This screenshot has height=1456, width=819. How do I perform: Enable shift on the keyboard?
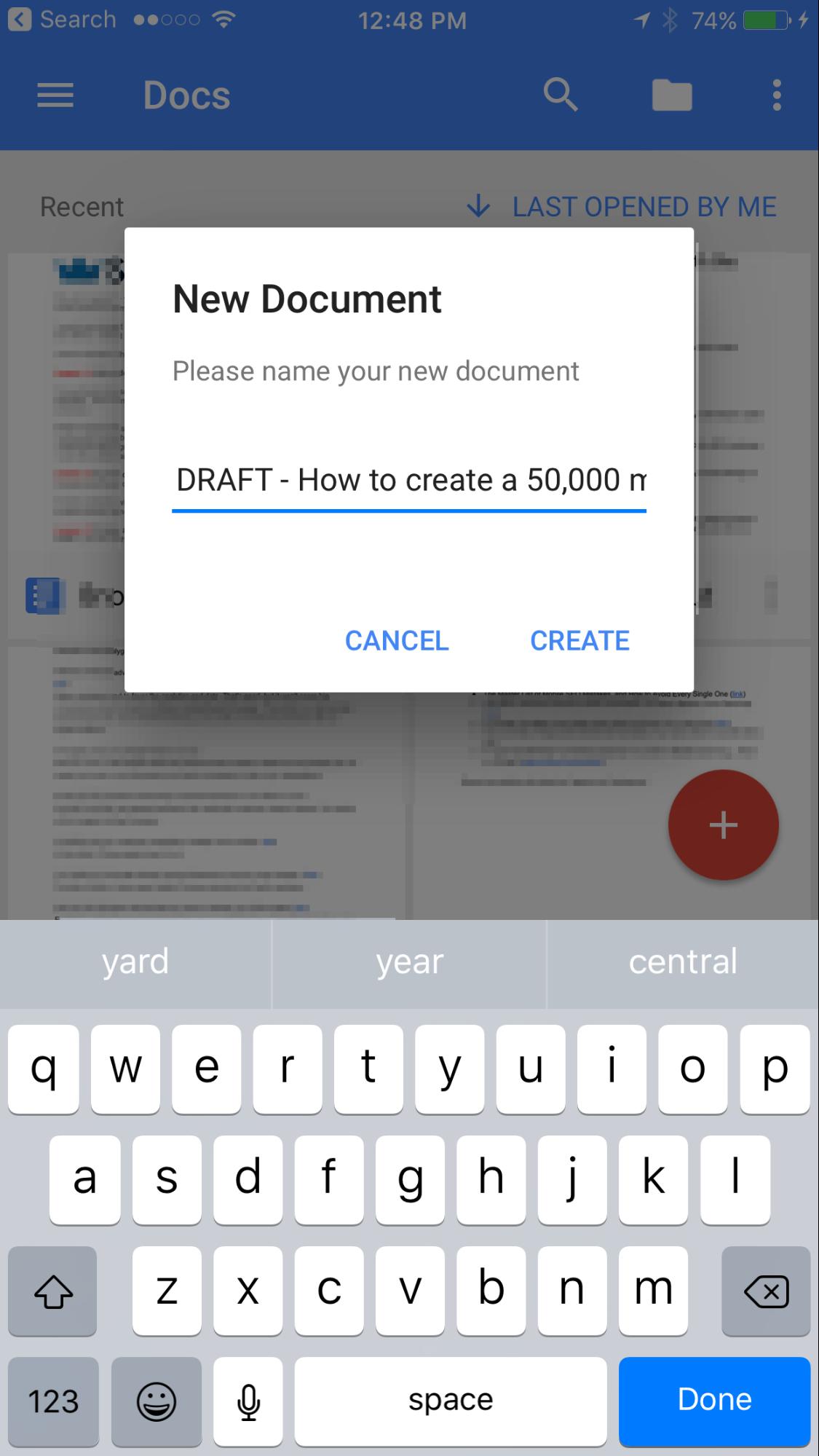[53, 1292]
